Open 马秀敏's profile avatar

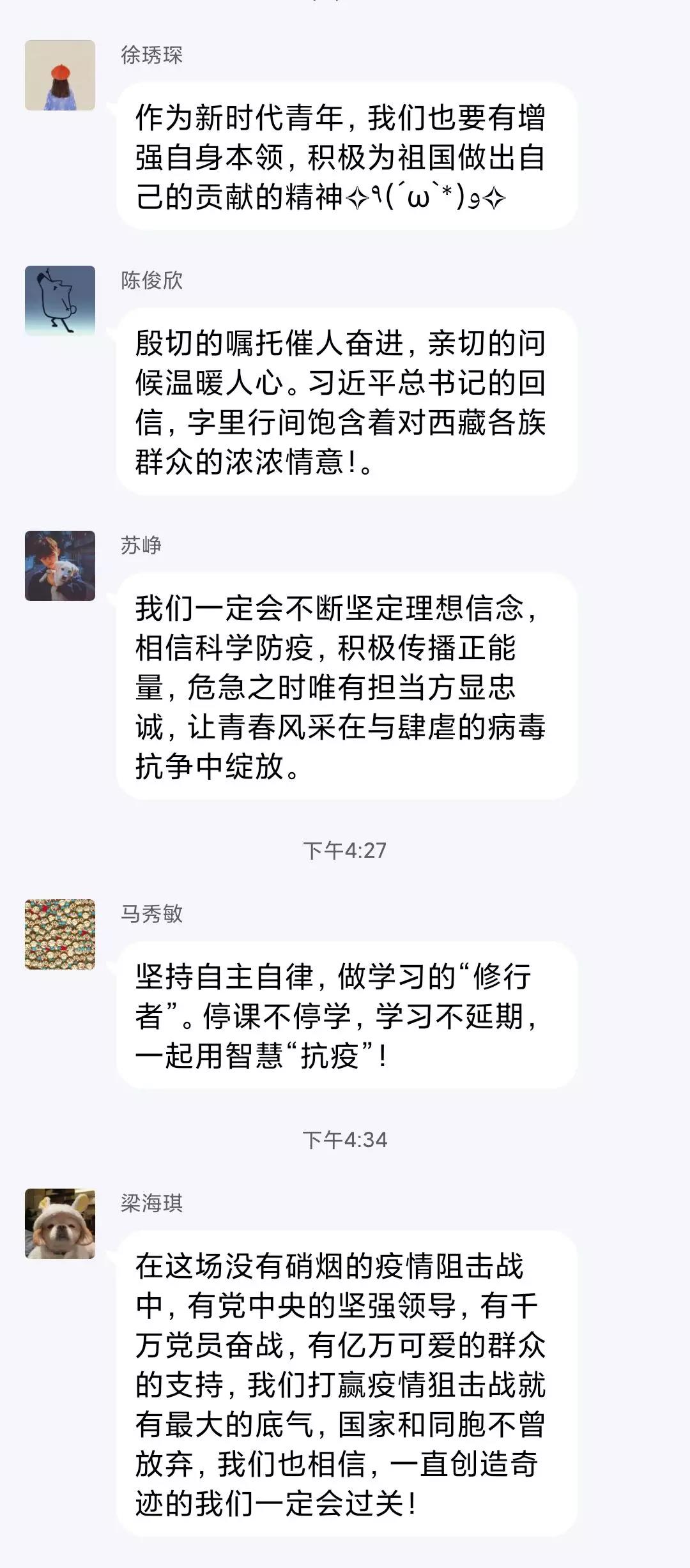pyautogui.click(x=60, y=934)
